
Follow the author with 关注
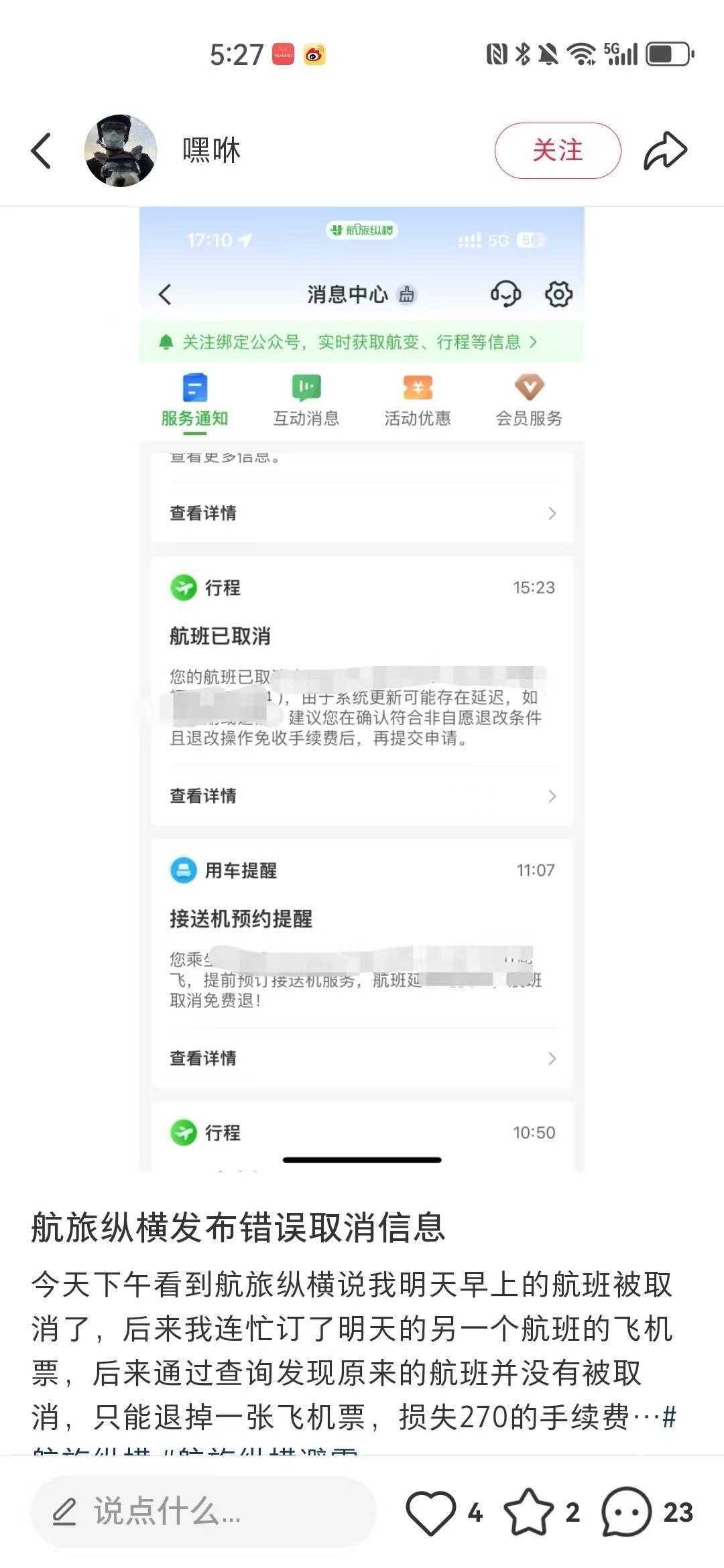(x=557, y=150)
